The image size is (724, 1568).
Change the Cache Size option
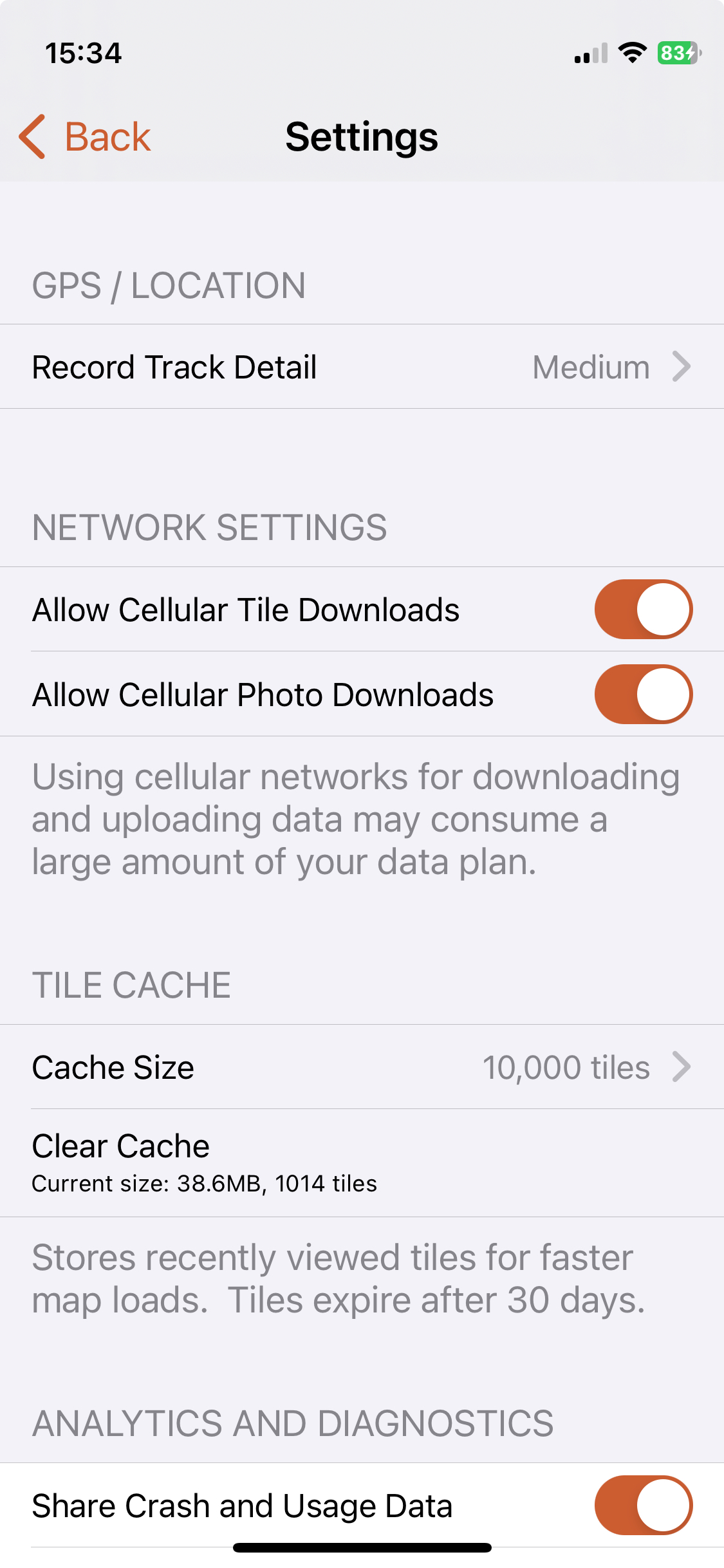click(362, 1067)
